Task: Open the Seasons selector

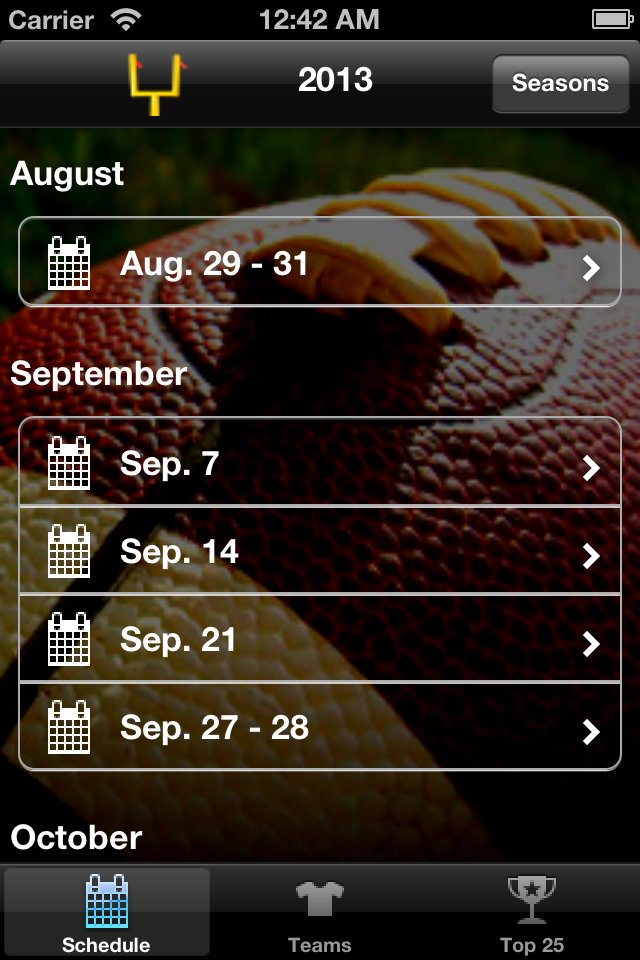Action: [560, 83]
